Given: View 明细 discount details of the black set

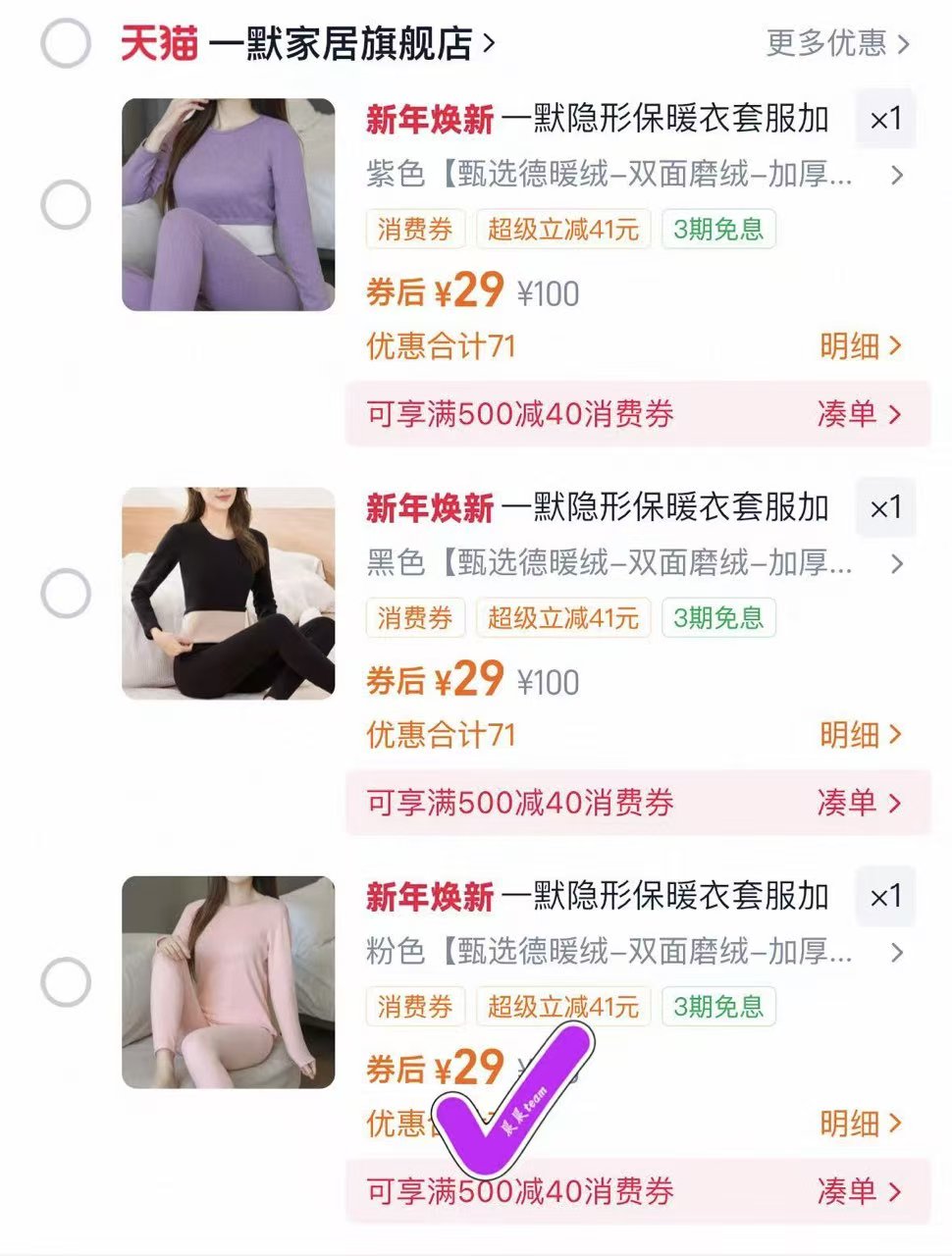Looking at the screenshot, I should click(x=859, y=734).
